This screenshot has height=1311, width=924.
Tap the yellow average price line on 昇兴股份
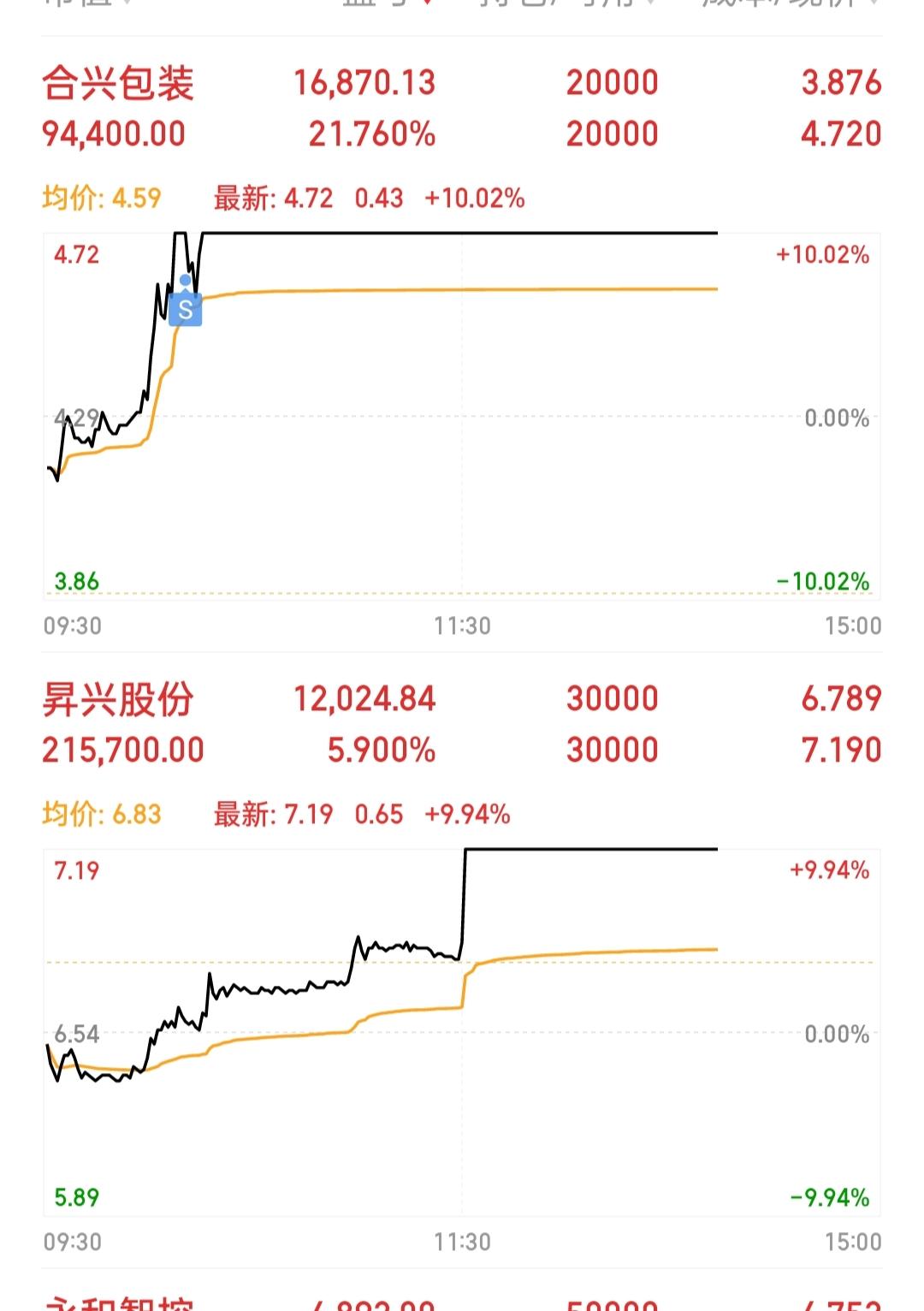599,950
